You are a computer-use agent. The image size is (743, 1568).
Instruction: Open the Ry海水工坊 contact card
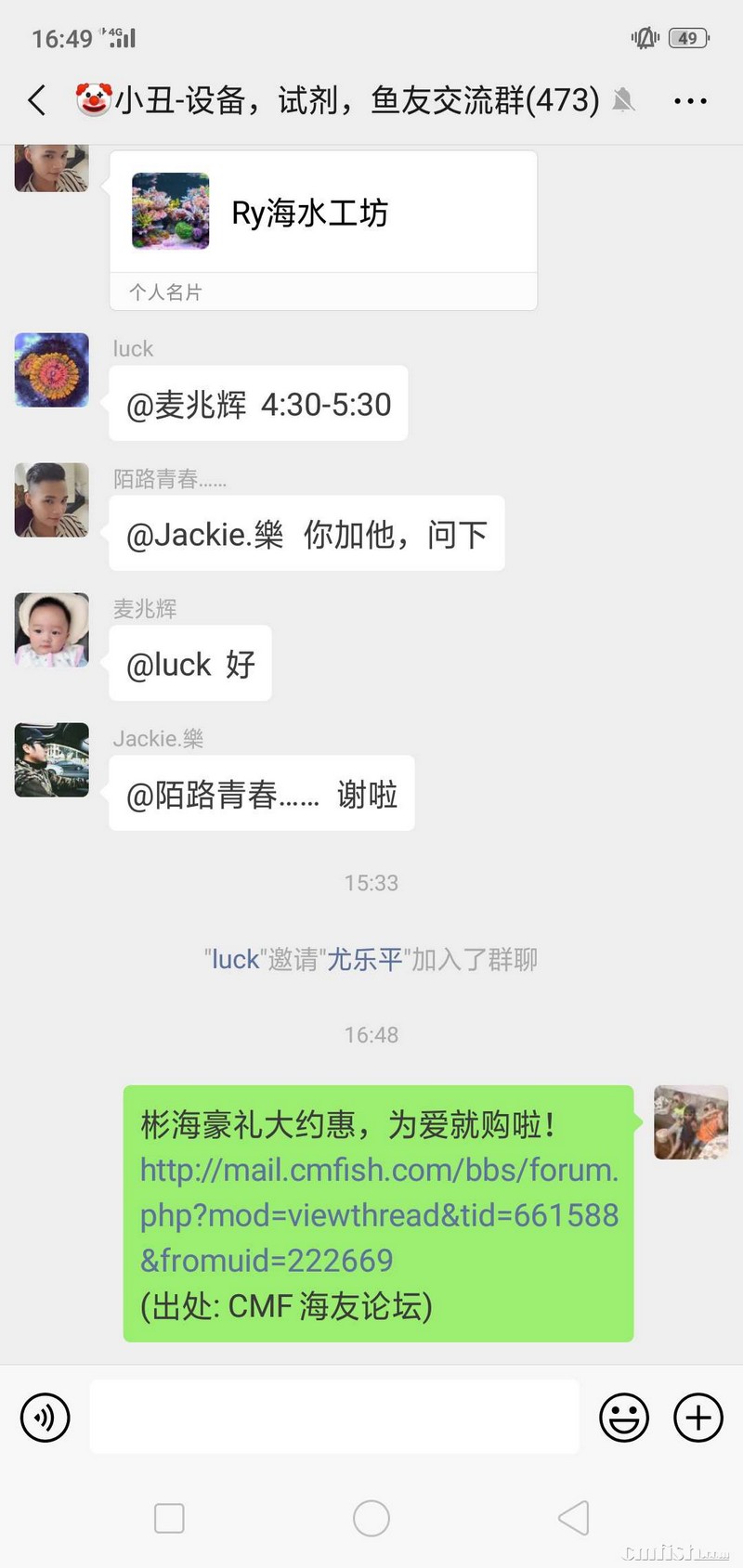tap(323, 214)
